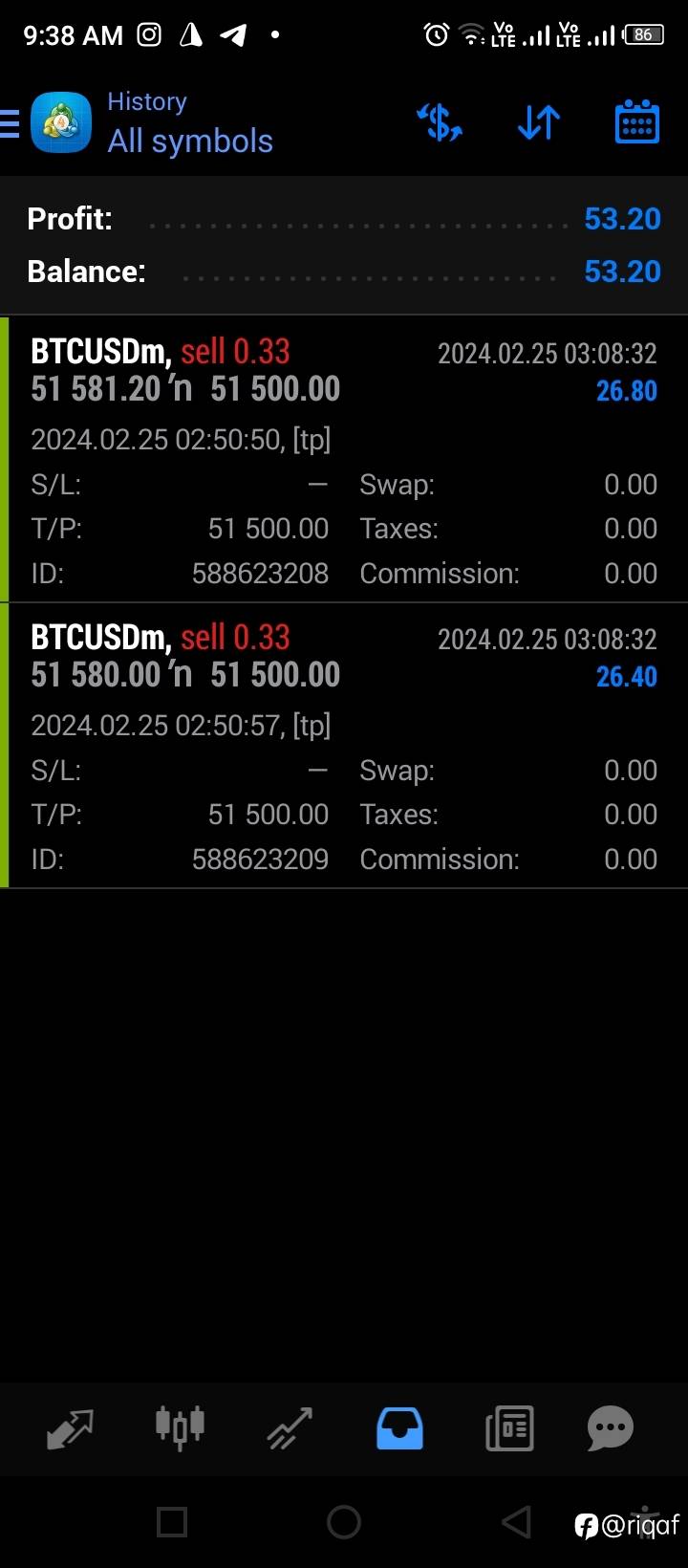Select the History inbox tab

pos(399,1428)
